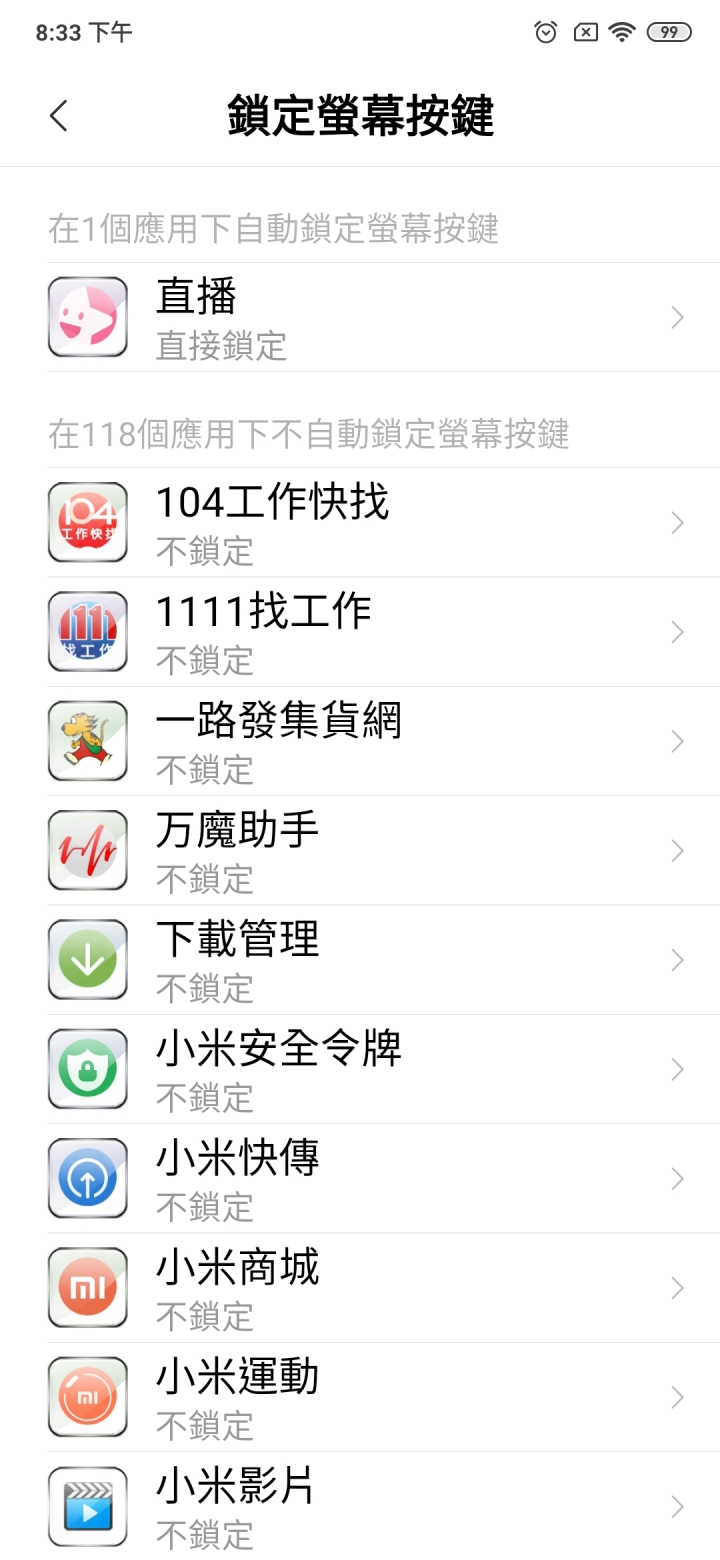720x1560 pixels.
Task: Go back using the top-left arrow
Action: pos(59,116)
